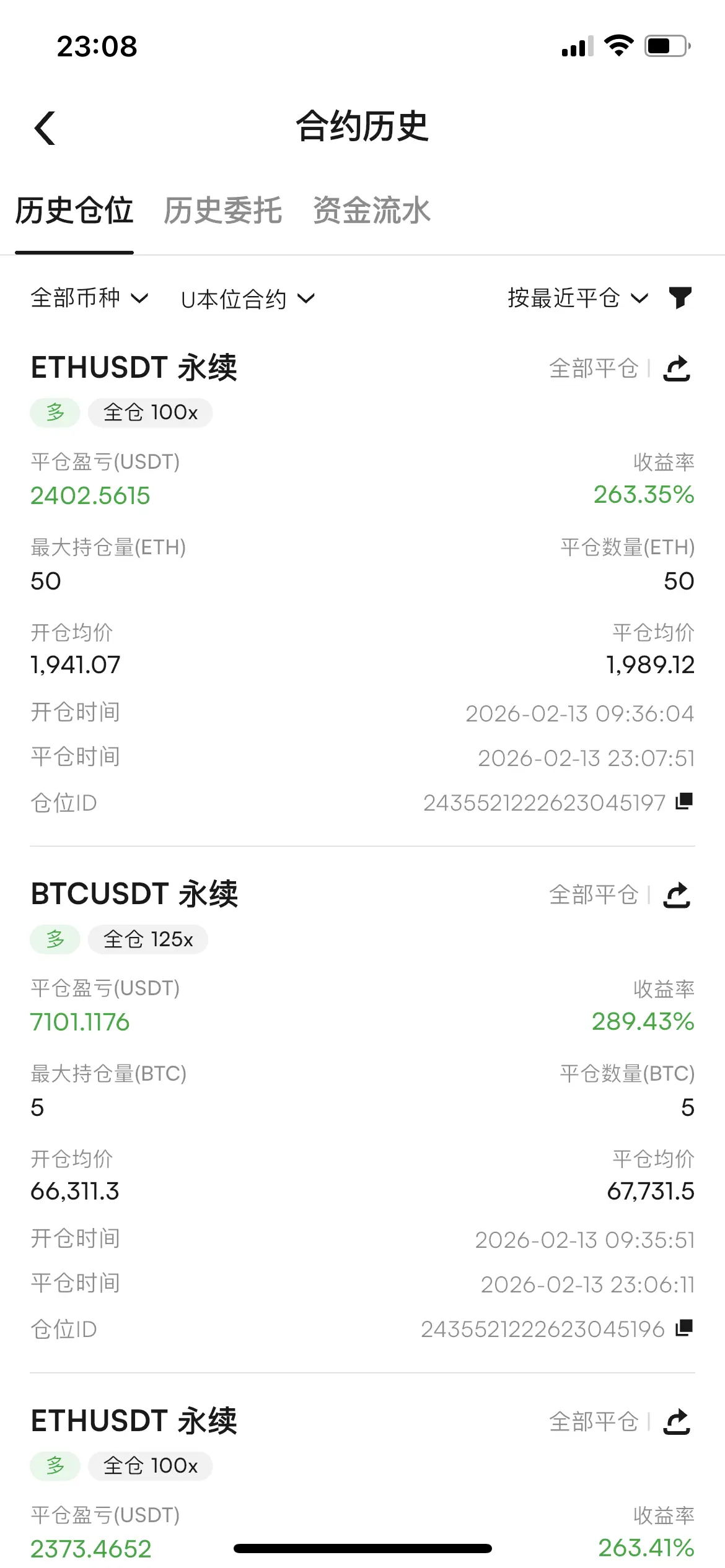Image resolution: width=725 pixels, height=1568 pixels.
Task: Share the ETHUSDT position with 2402.5615 profit
Action: (677, 368)
